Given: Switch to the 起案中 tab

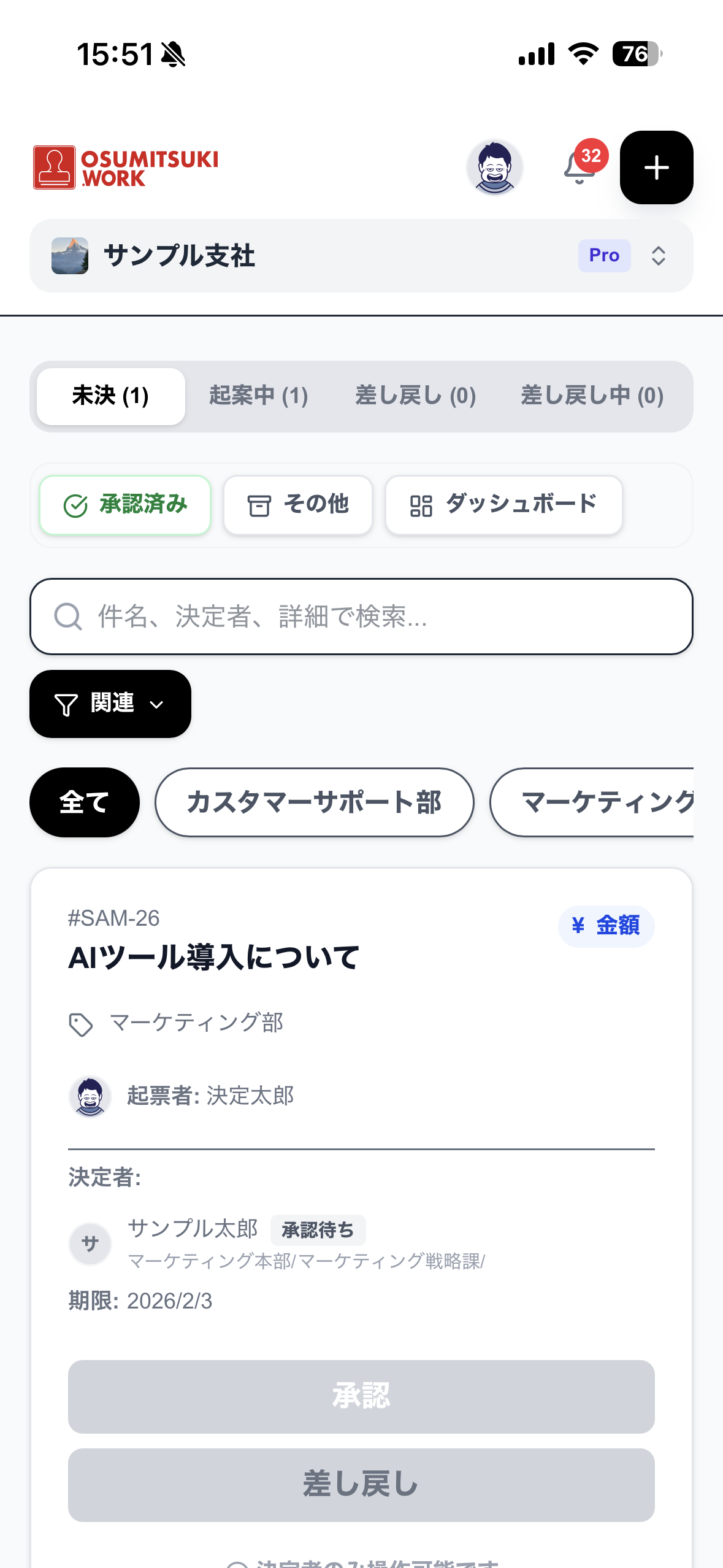Looking at the screenshot, I should pos(259,396).
